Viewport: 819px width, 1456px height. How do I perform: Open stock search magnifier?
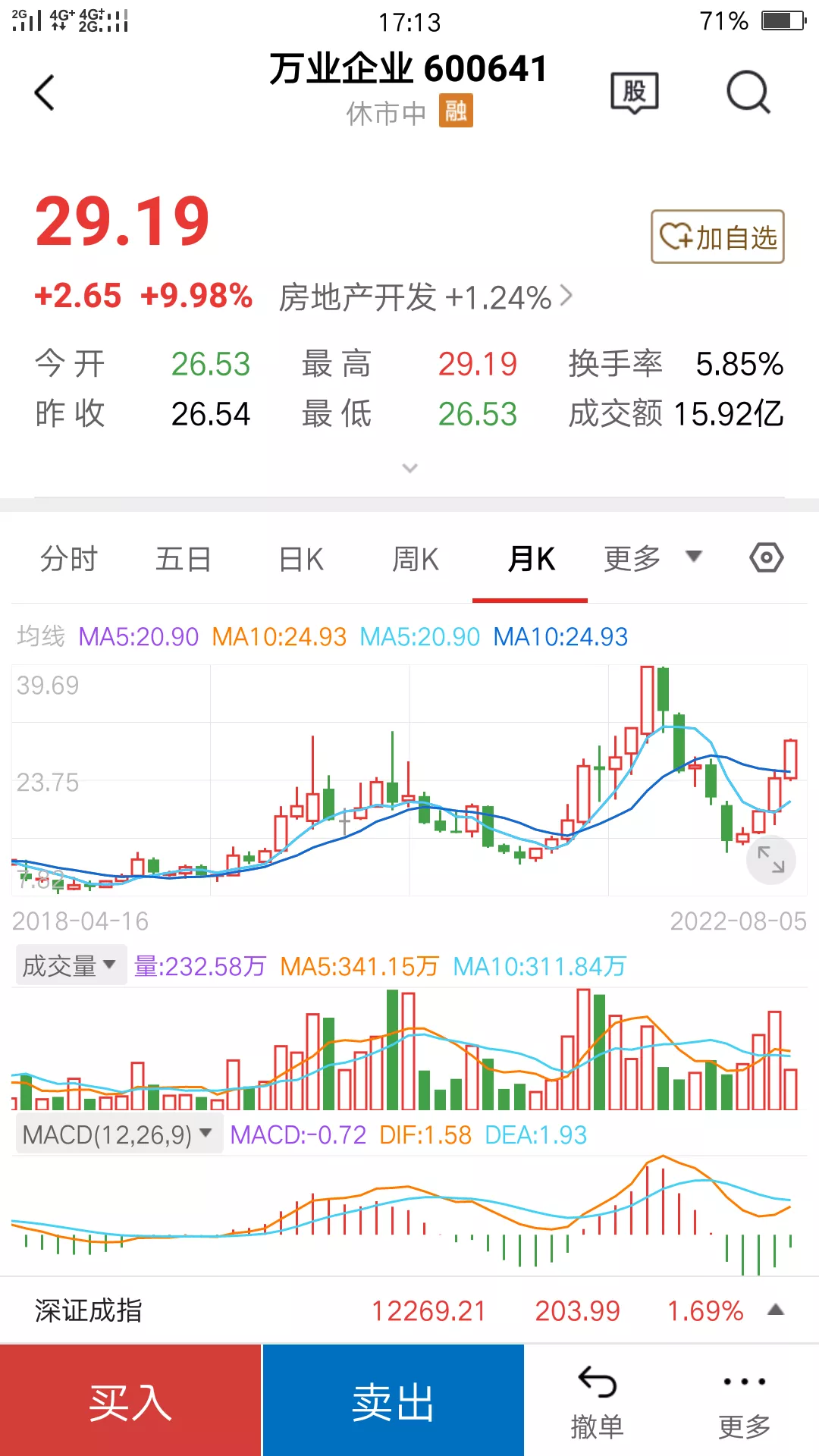coord(748,93)
